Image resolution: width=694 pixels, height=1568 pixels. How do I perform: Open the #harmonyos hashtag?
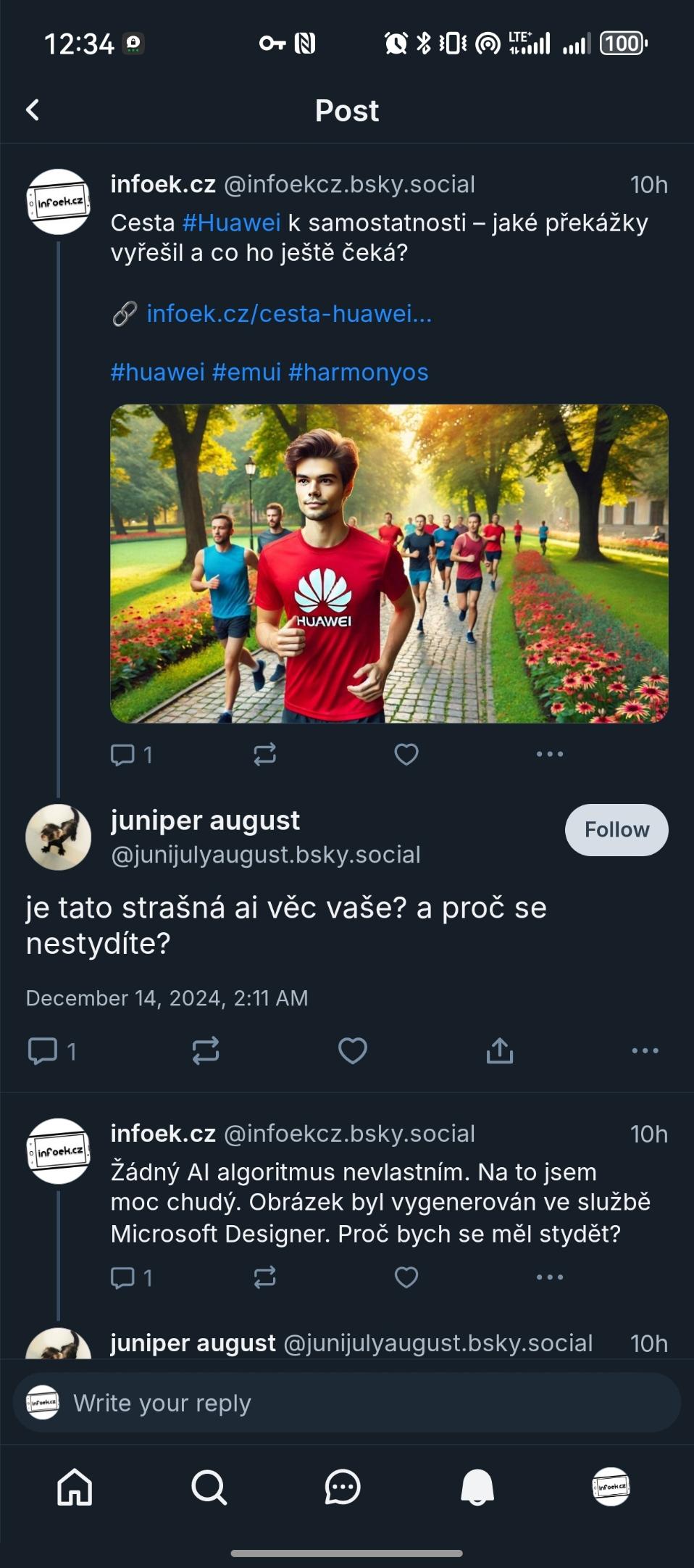(x=358, y=372)
